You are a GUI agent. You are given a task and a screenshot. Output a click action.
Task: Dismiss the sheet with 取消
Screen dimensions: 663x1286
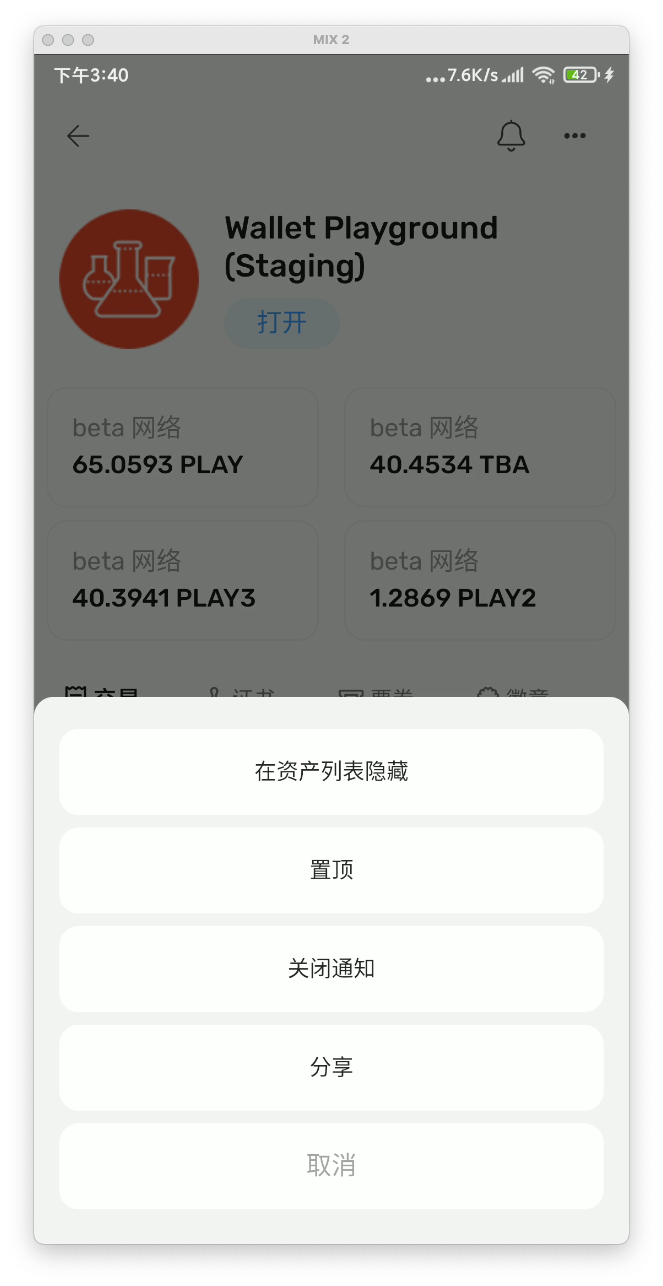[x=331, y=1166]
